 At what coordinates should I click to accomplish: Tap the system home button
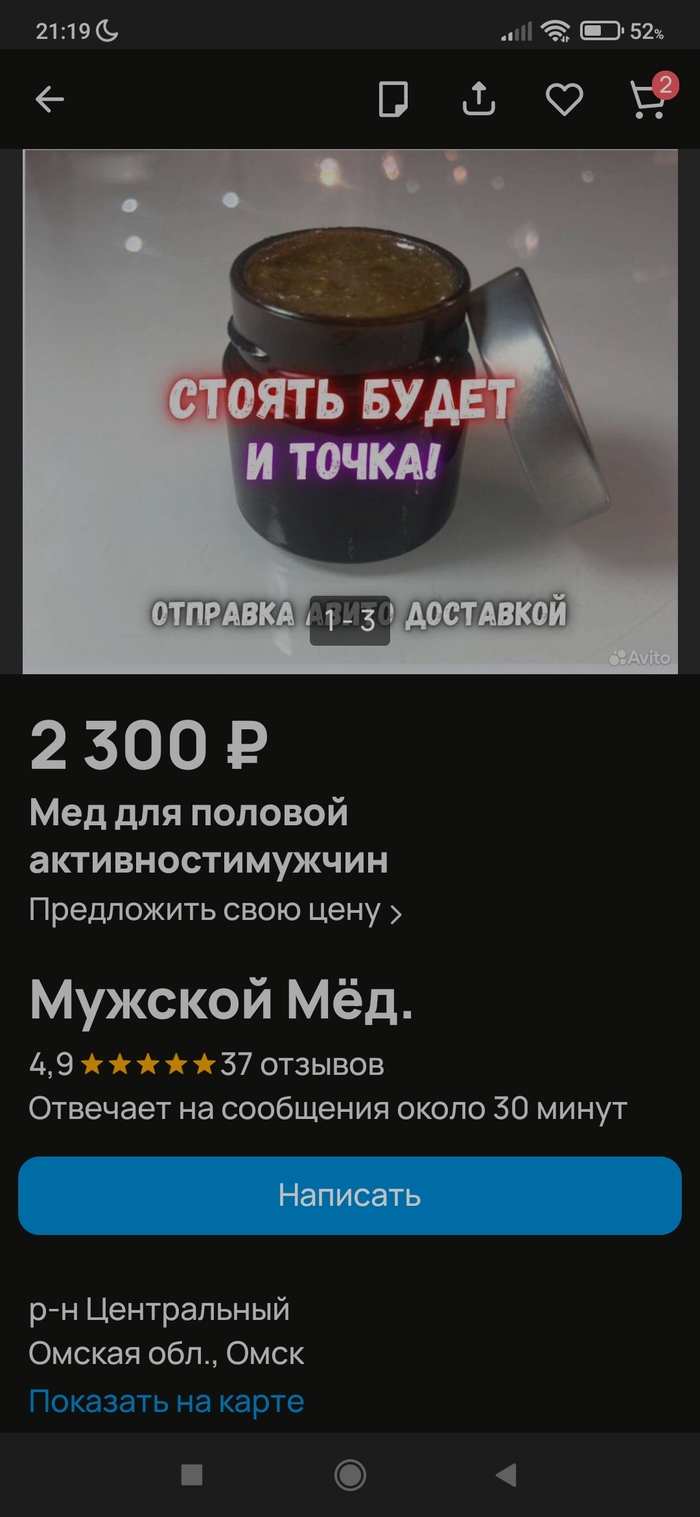click(x=350, y=1475)
